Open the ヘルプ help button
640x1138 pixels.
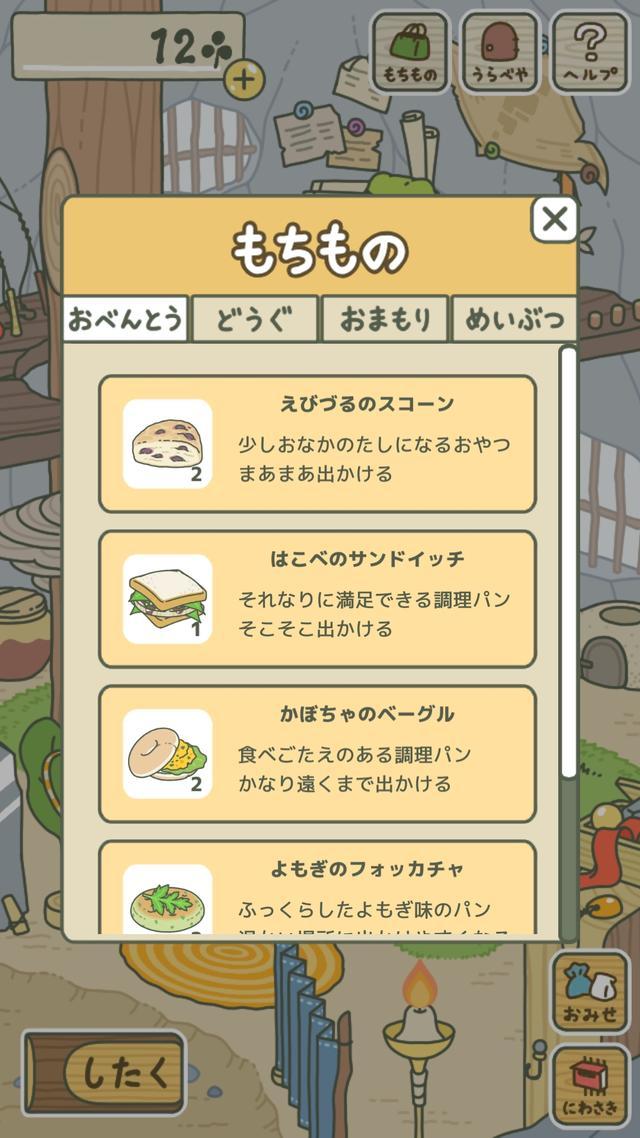pos(590,52)
